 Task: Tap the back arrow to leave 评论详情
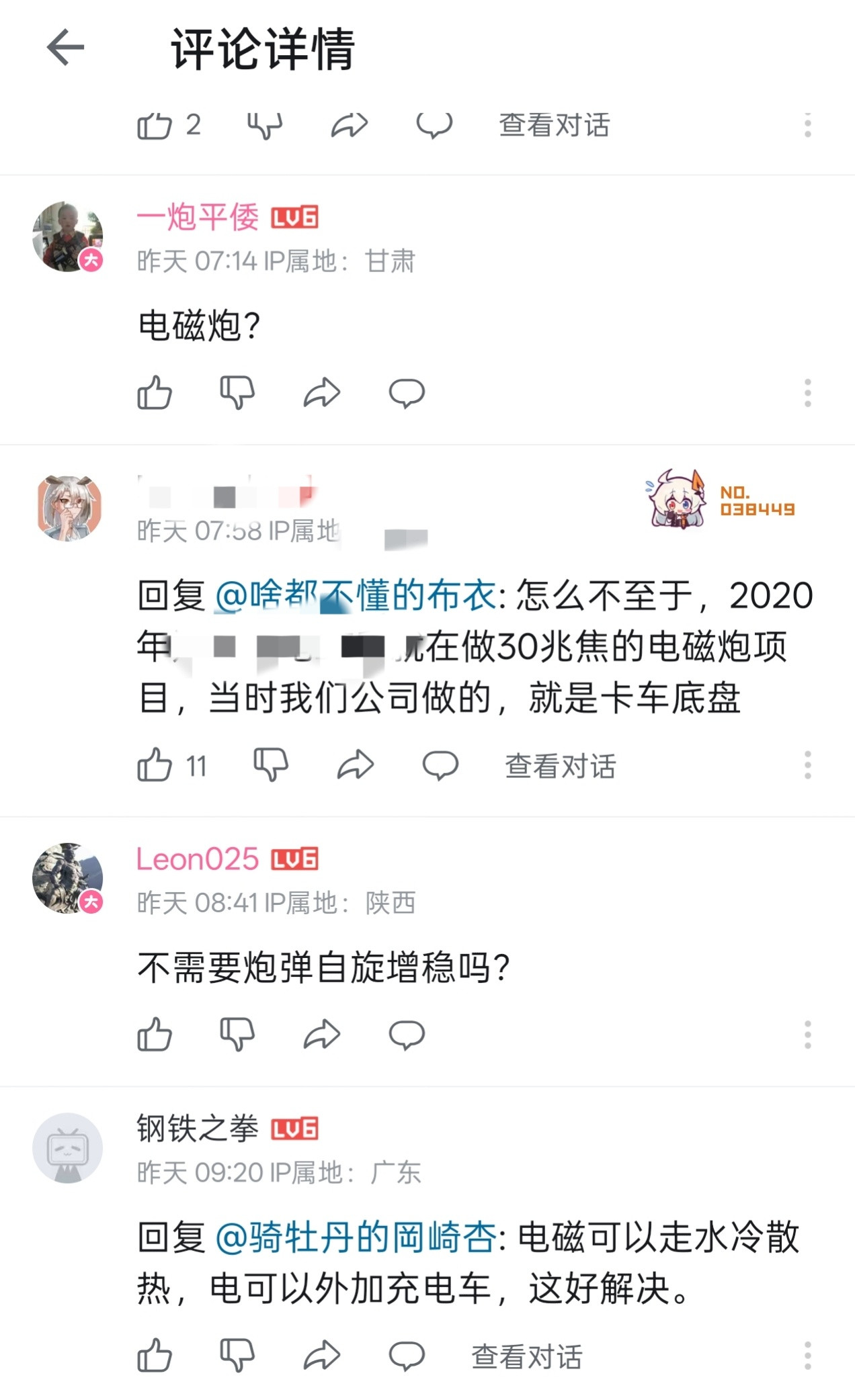point(64,47)
